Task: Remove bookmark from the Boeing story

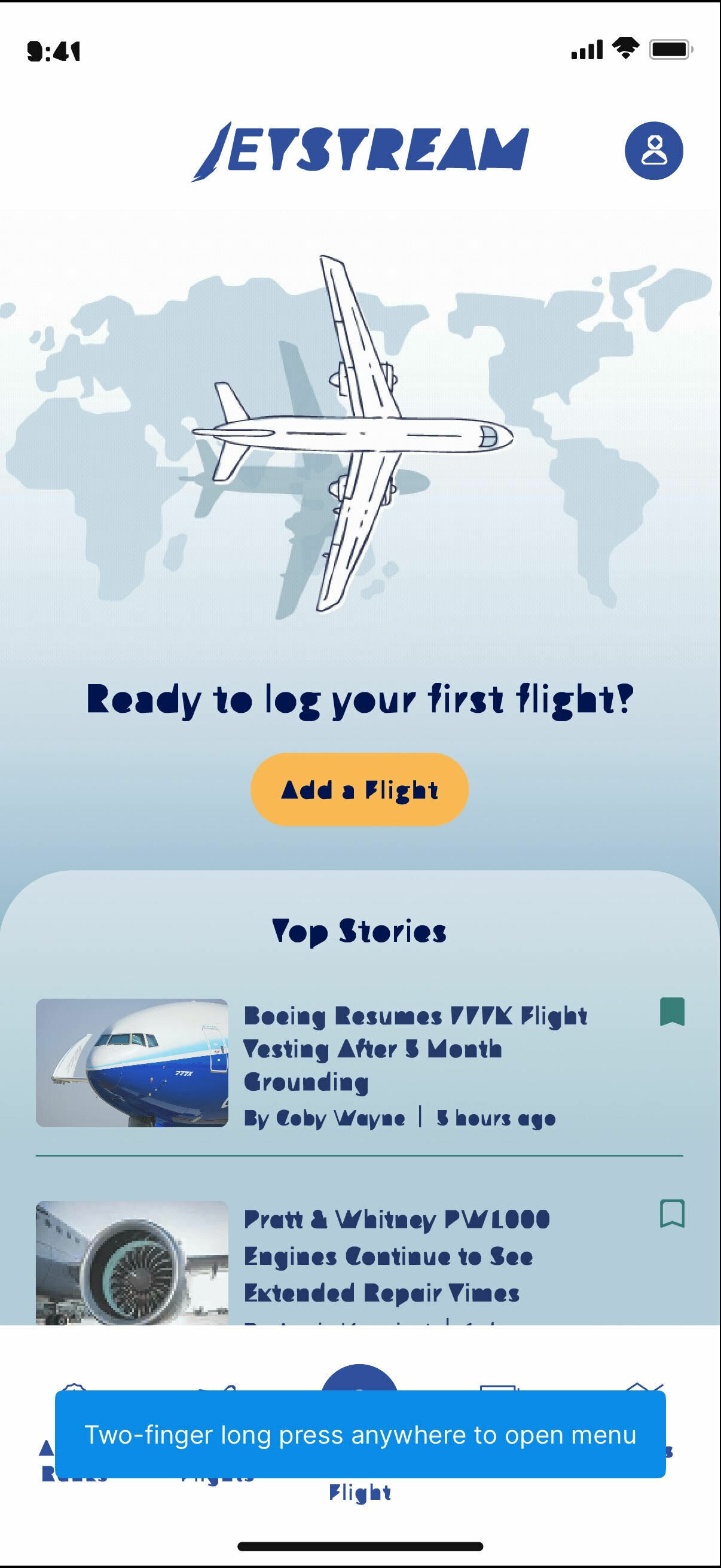Action: [672, 1012]
